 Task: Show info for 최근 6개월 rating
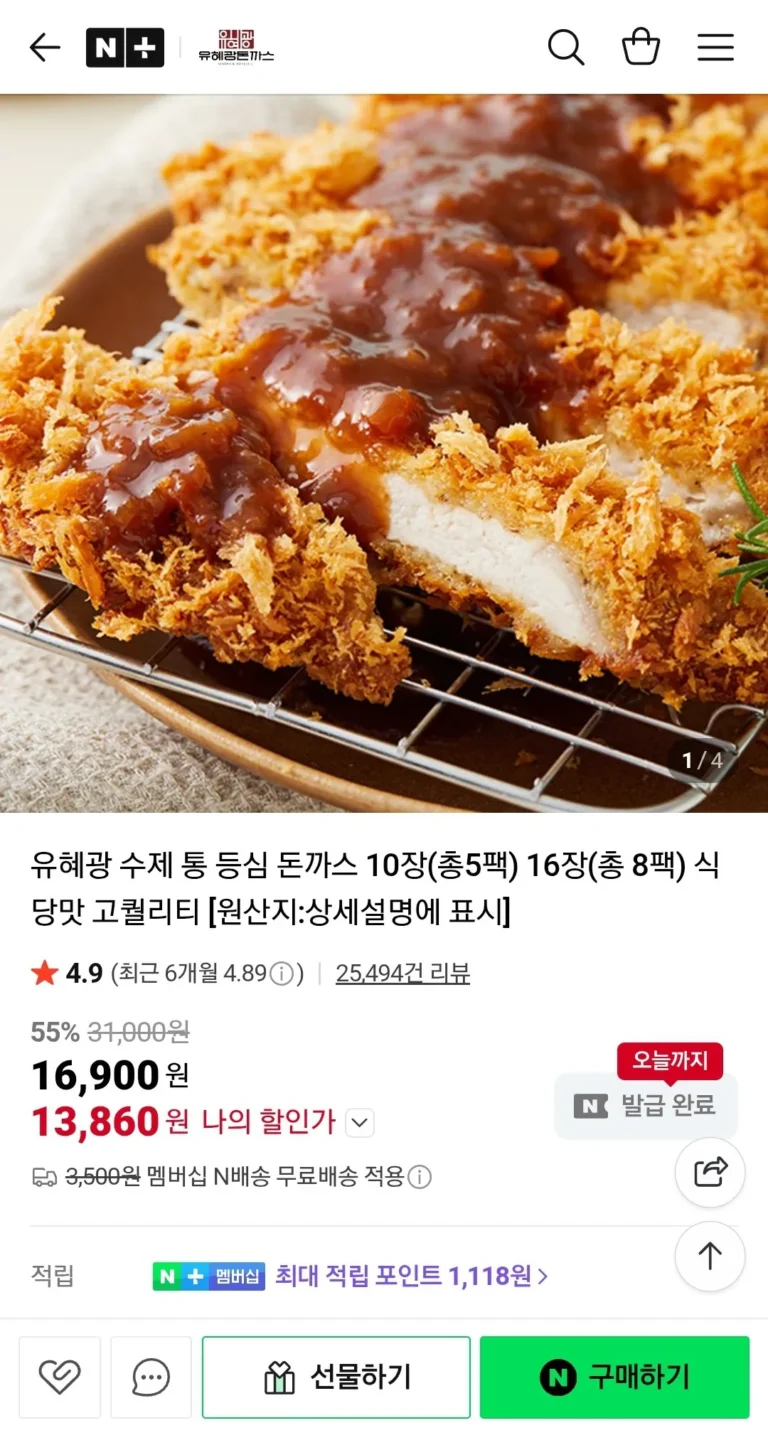[x=282, y=973]
